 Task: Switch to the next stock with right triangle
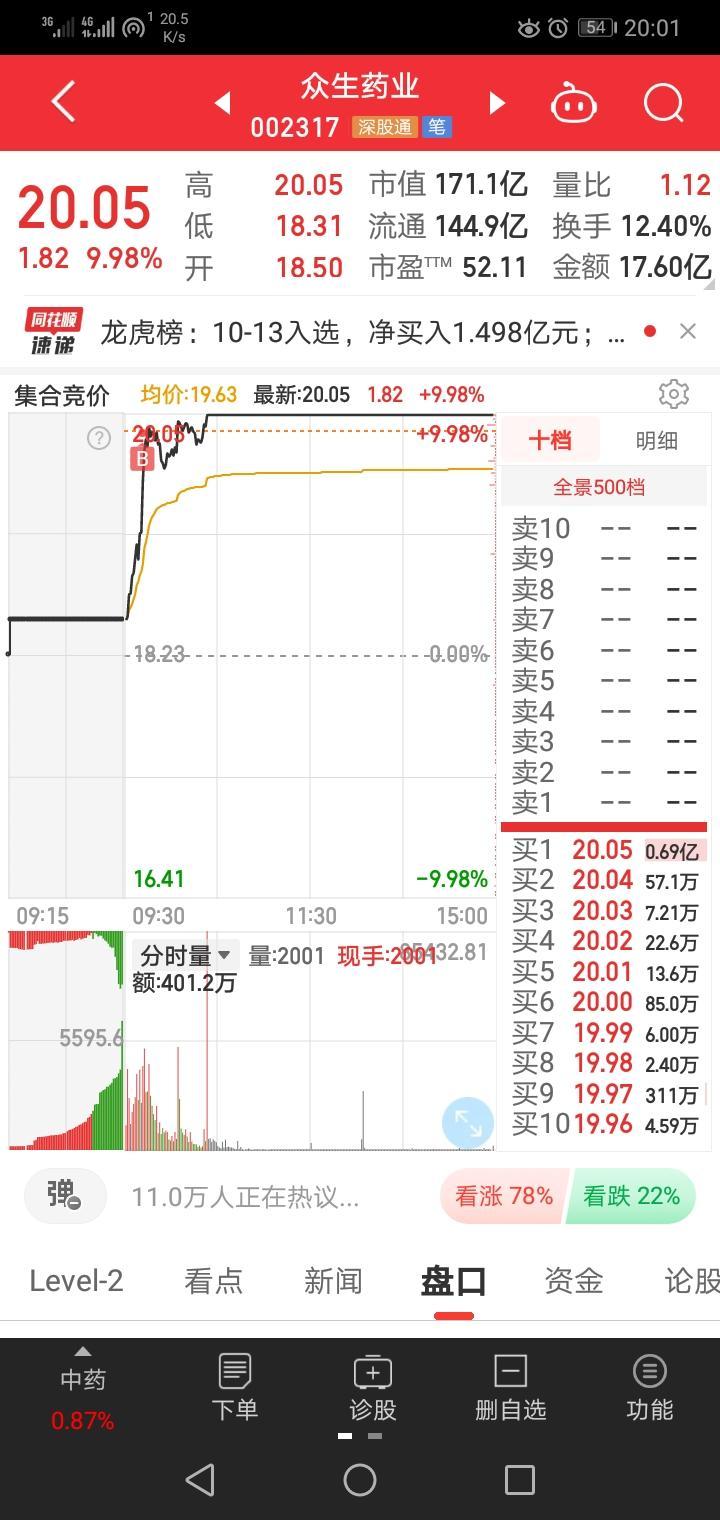tap(497, 102)
